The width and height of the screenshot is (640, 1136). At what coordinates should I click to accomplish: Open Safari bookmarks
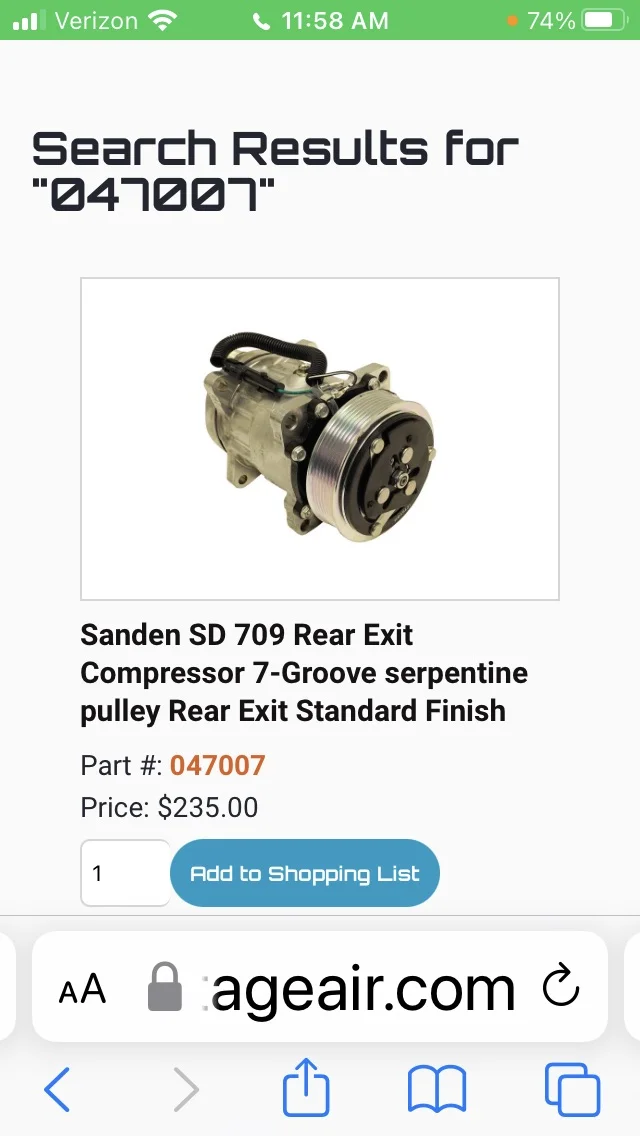pos(437,1088)
